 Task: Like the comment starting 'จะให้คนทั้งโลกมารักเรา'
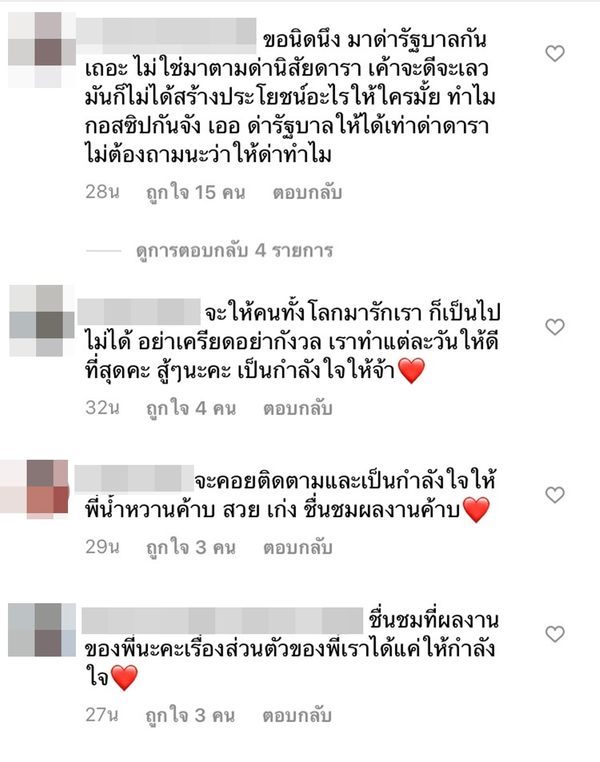[x=554, y=326]
